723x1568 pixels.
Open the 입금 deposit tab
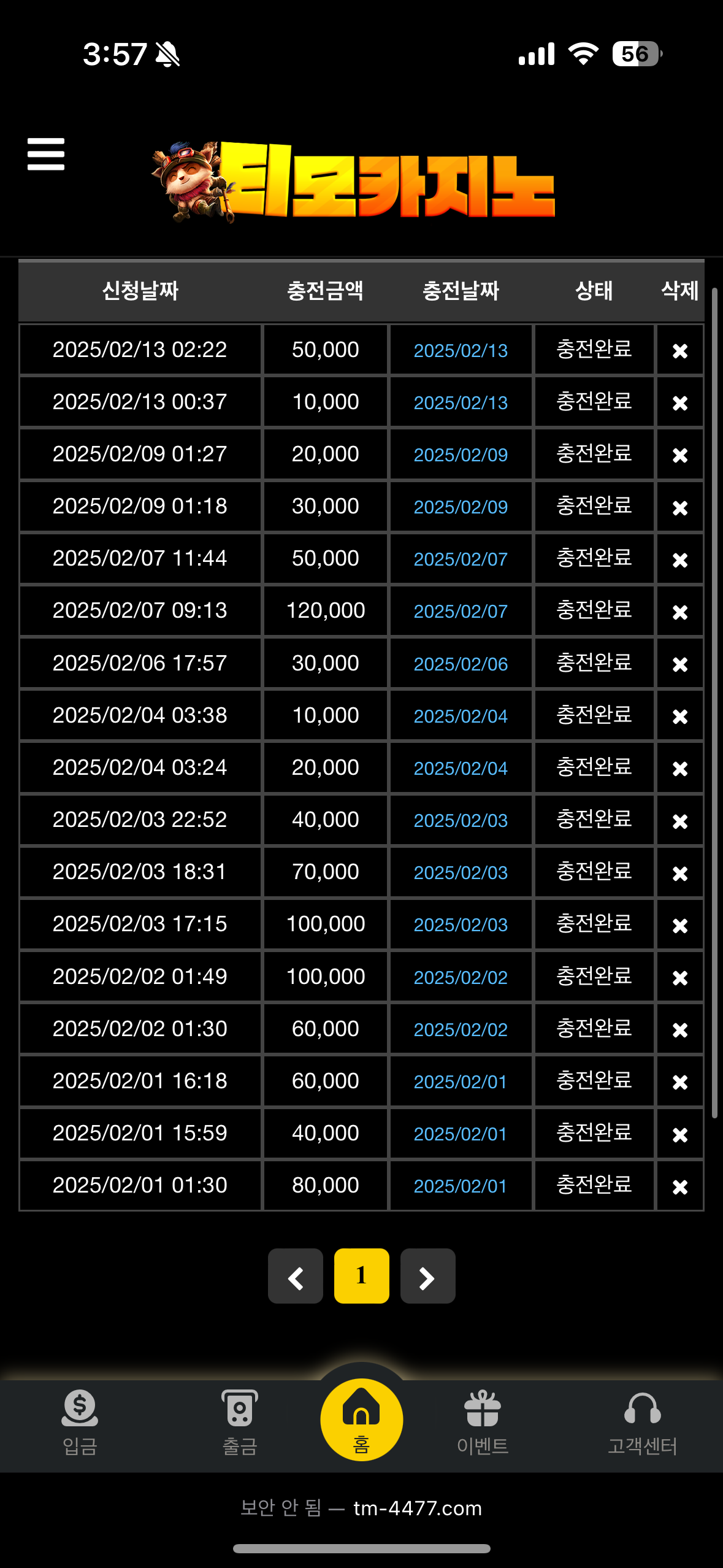click(80, 1423)
